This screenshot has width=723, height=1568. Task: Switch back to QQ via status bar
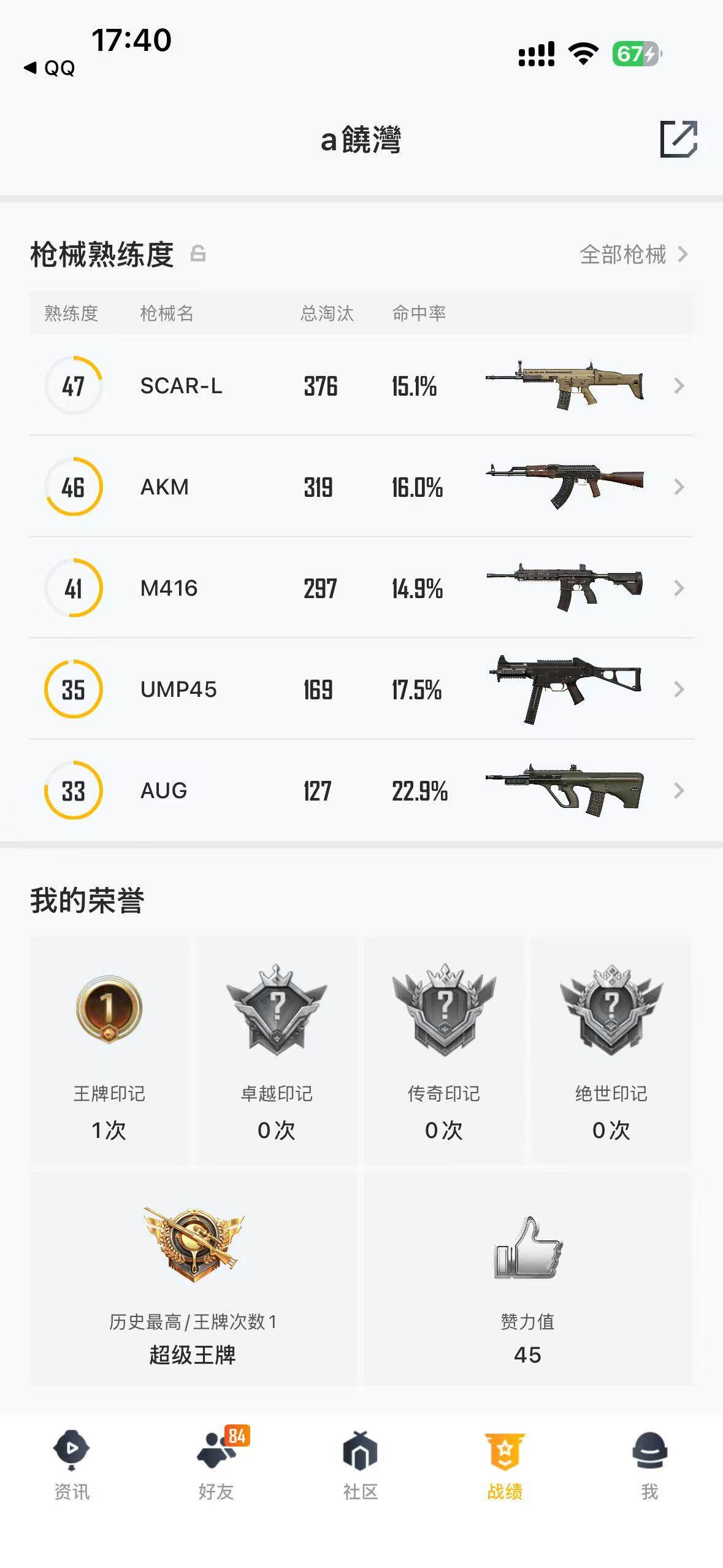[x=49, y=69]
